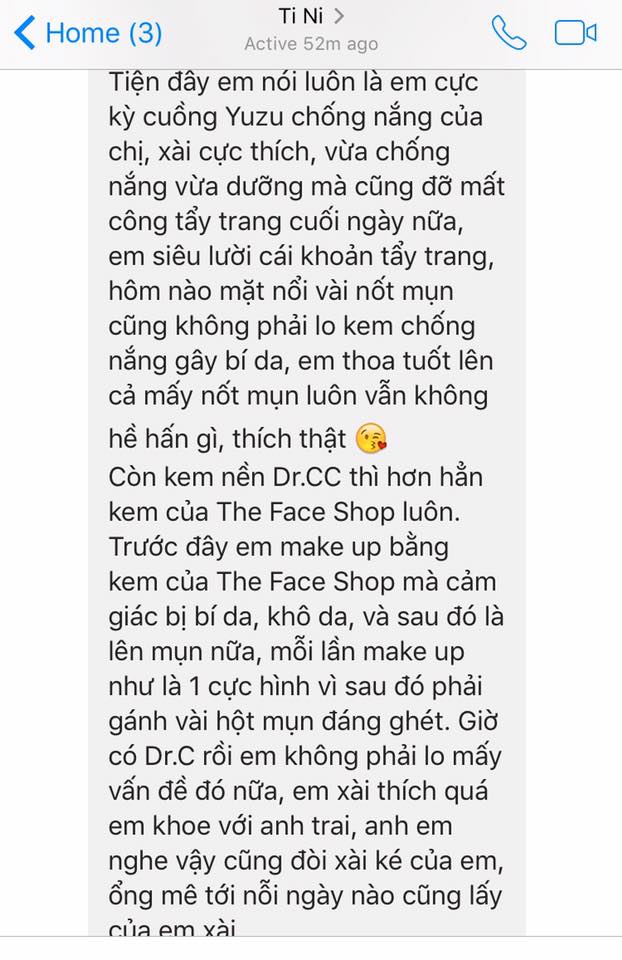Start a voice call with Ti Ni

[x=509, y=33]
